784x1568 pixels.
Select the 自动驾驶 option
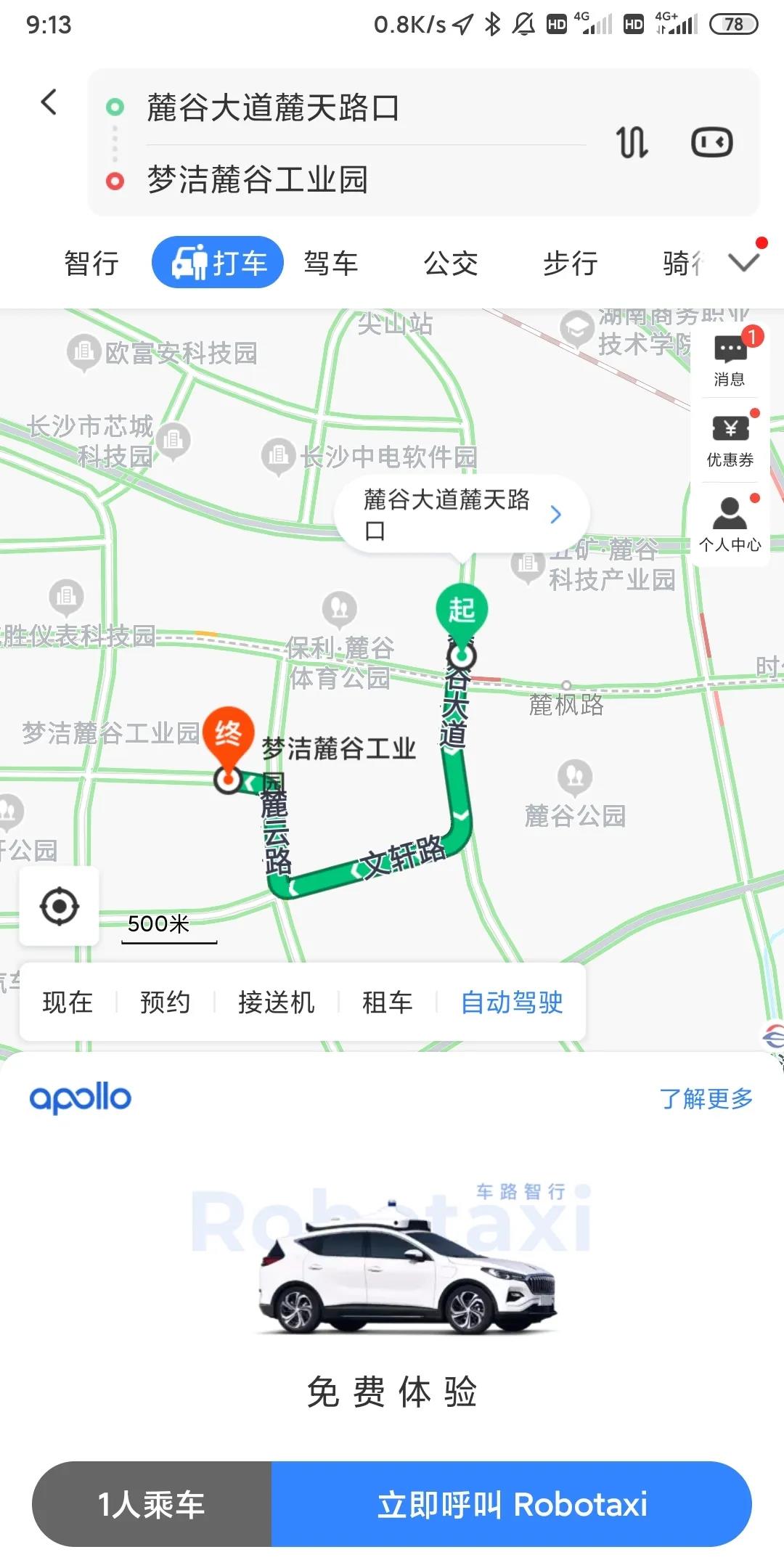pos(512,1002)
